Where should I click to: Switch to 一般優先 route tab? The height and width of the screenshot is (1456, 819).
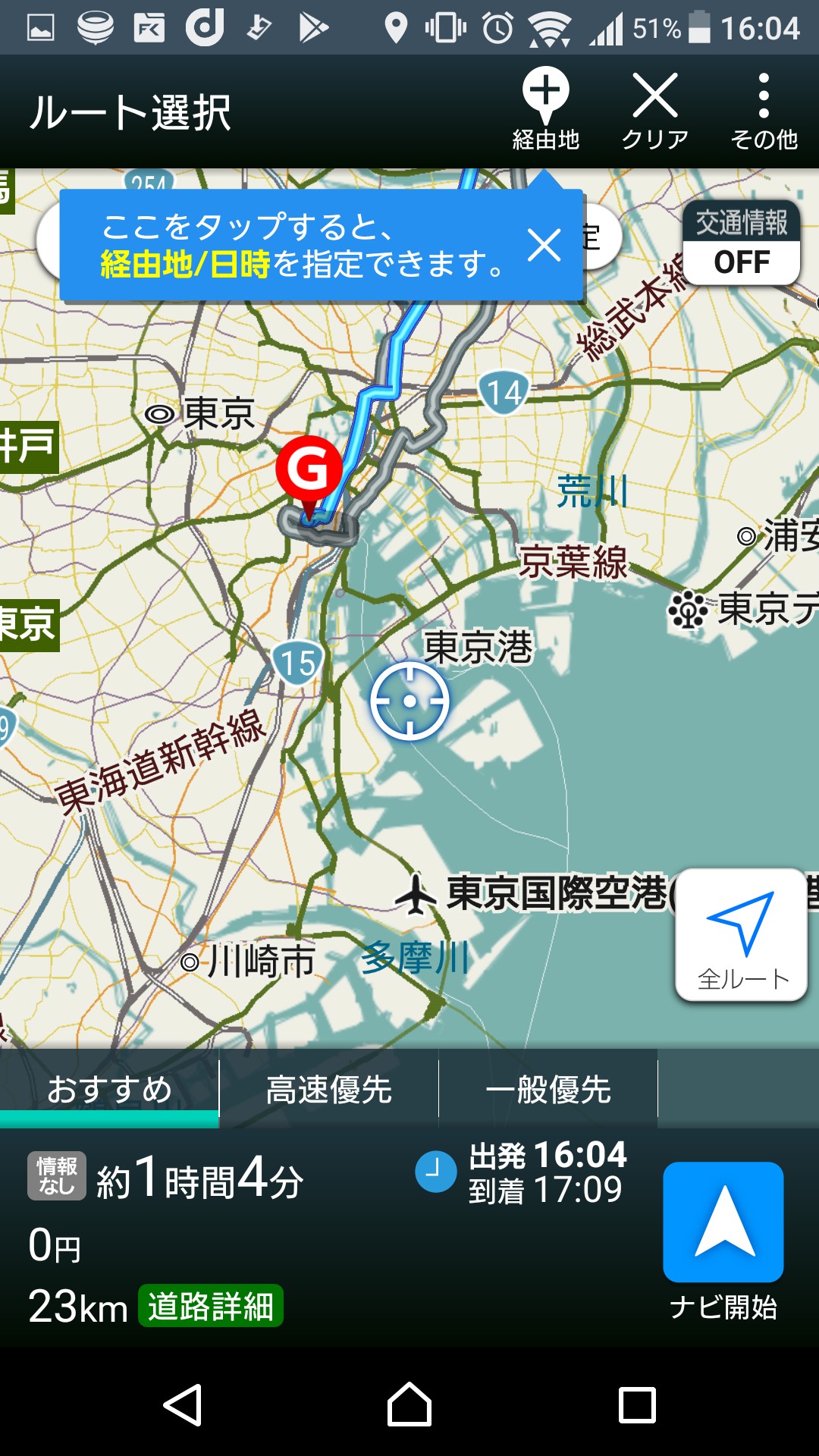pos(548,1090)
